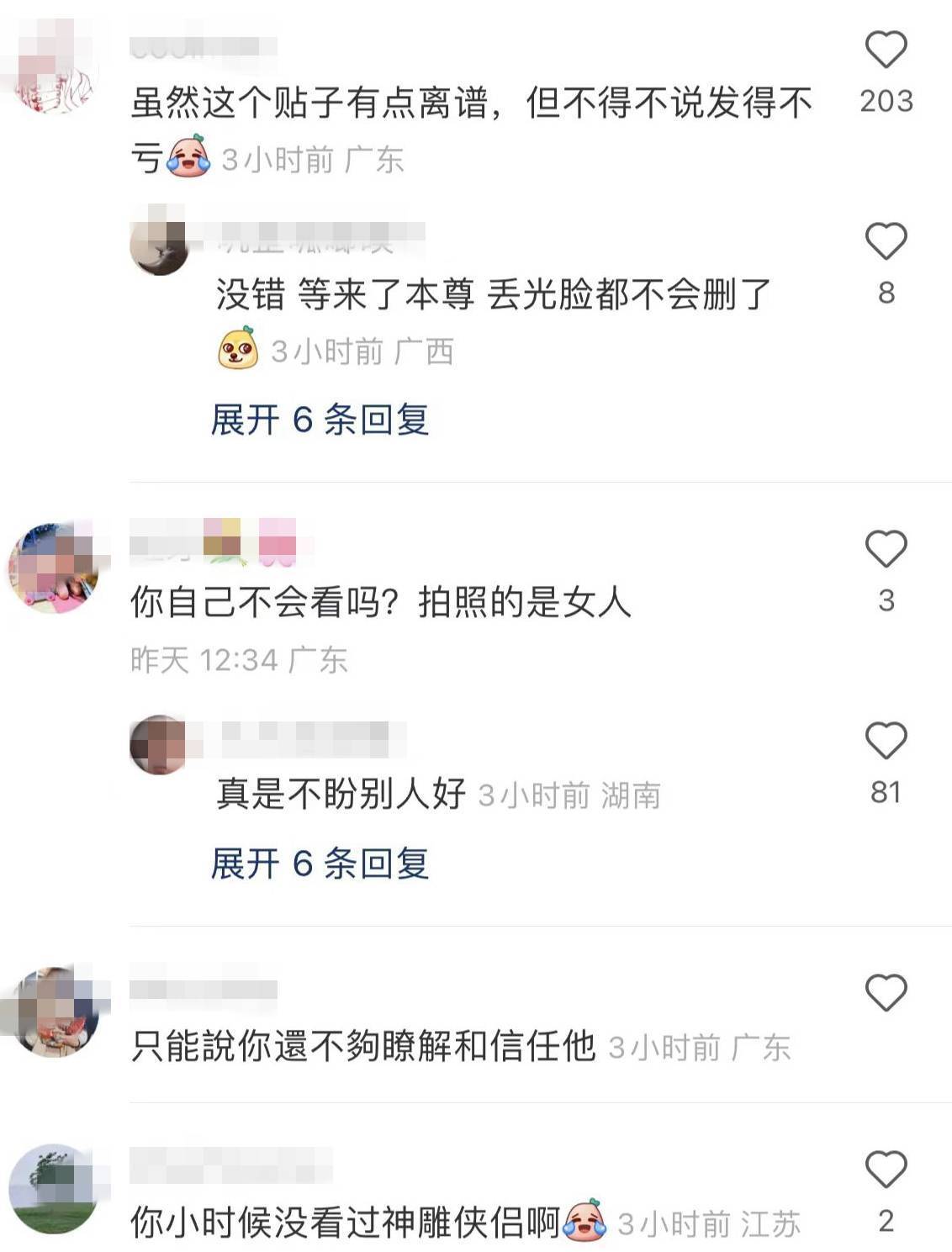The height and width of the screenshot is (1252, 952).
Task: Open avatar of the 真是不盼别人好 replier
Action: [159, 745]
